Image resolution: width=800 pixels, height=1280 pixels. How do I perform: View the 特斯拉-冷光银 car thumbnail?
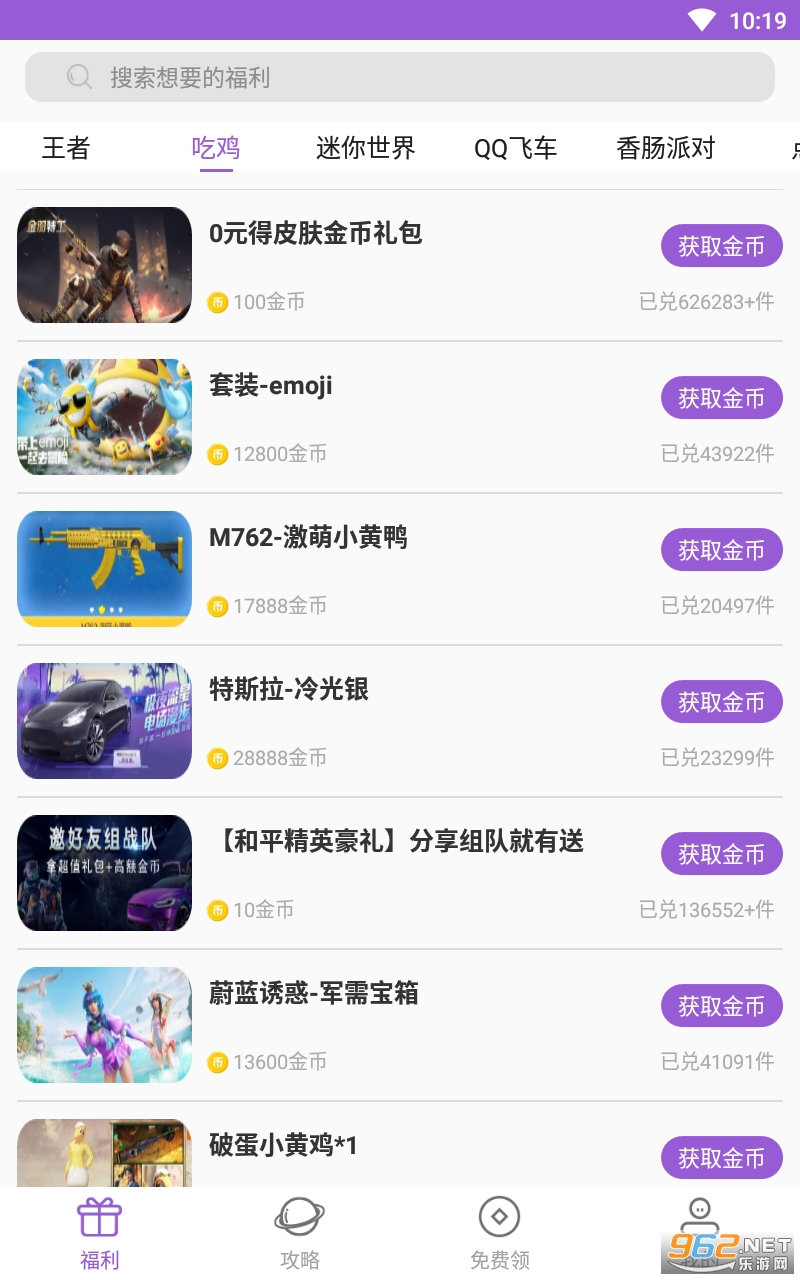point(104,721)
